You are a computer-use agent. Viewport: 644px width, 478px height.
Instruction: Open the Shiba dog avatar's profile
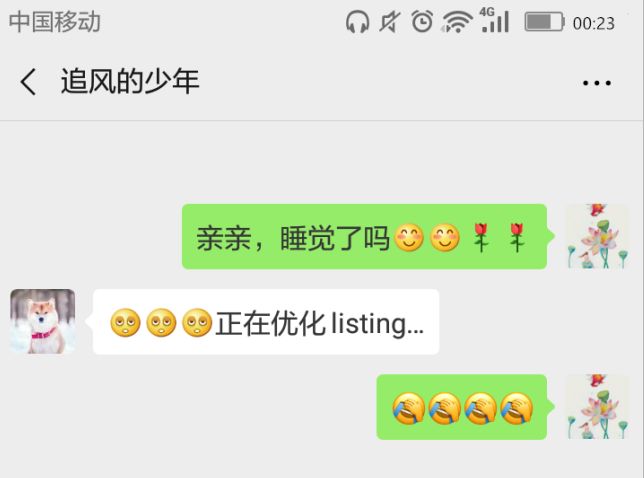43,321
